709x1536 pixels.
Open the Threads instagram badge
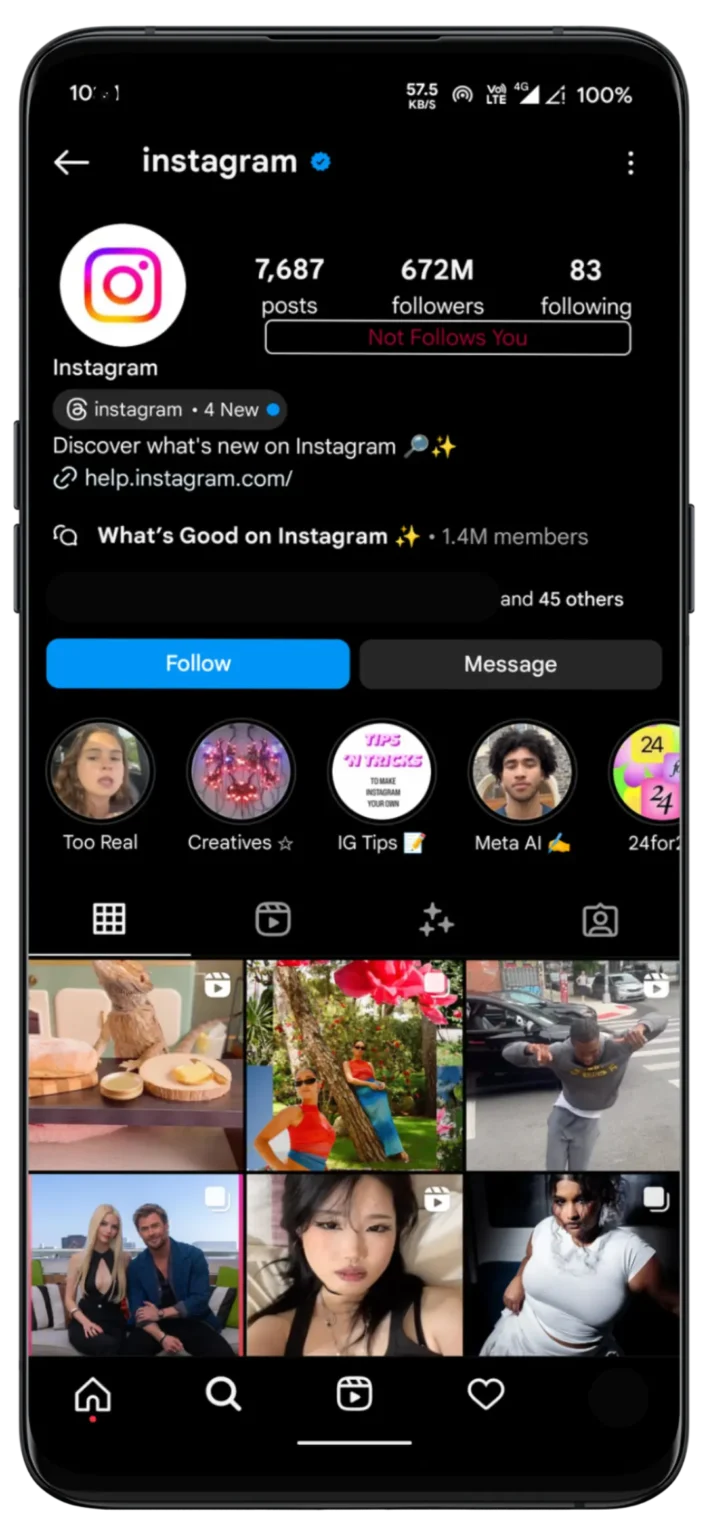pyautogui.click(x=170, y=410)
